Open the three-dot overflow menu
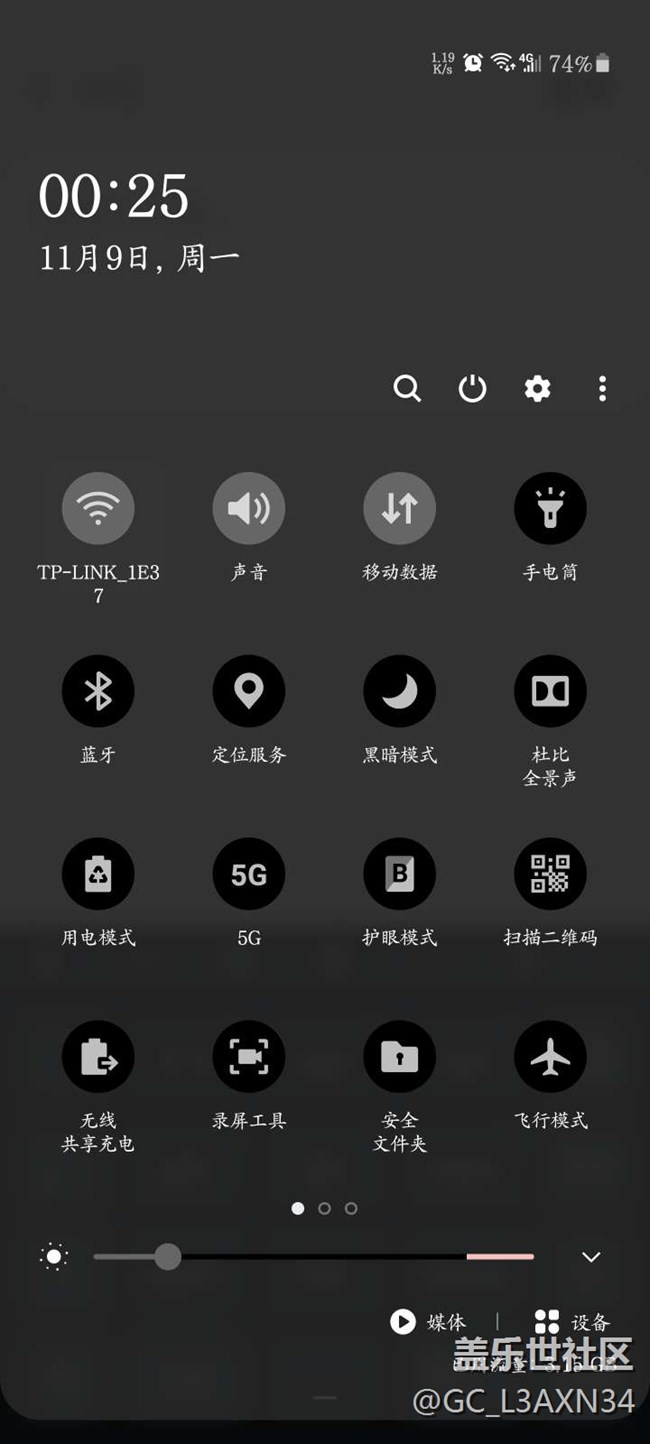This screenshot has height=1444, width=650. (602, 388)
